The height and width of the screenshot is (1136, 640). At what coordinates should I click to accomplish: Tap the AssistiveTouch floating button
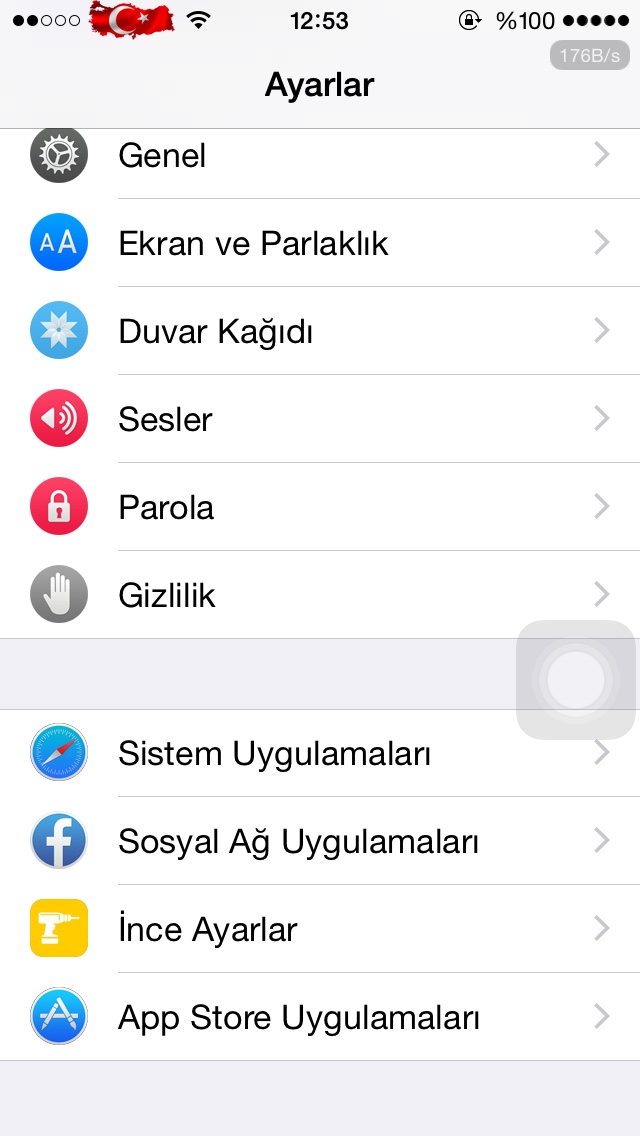[576, 680]
